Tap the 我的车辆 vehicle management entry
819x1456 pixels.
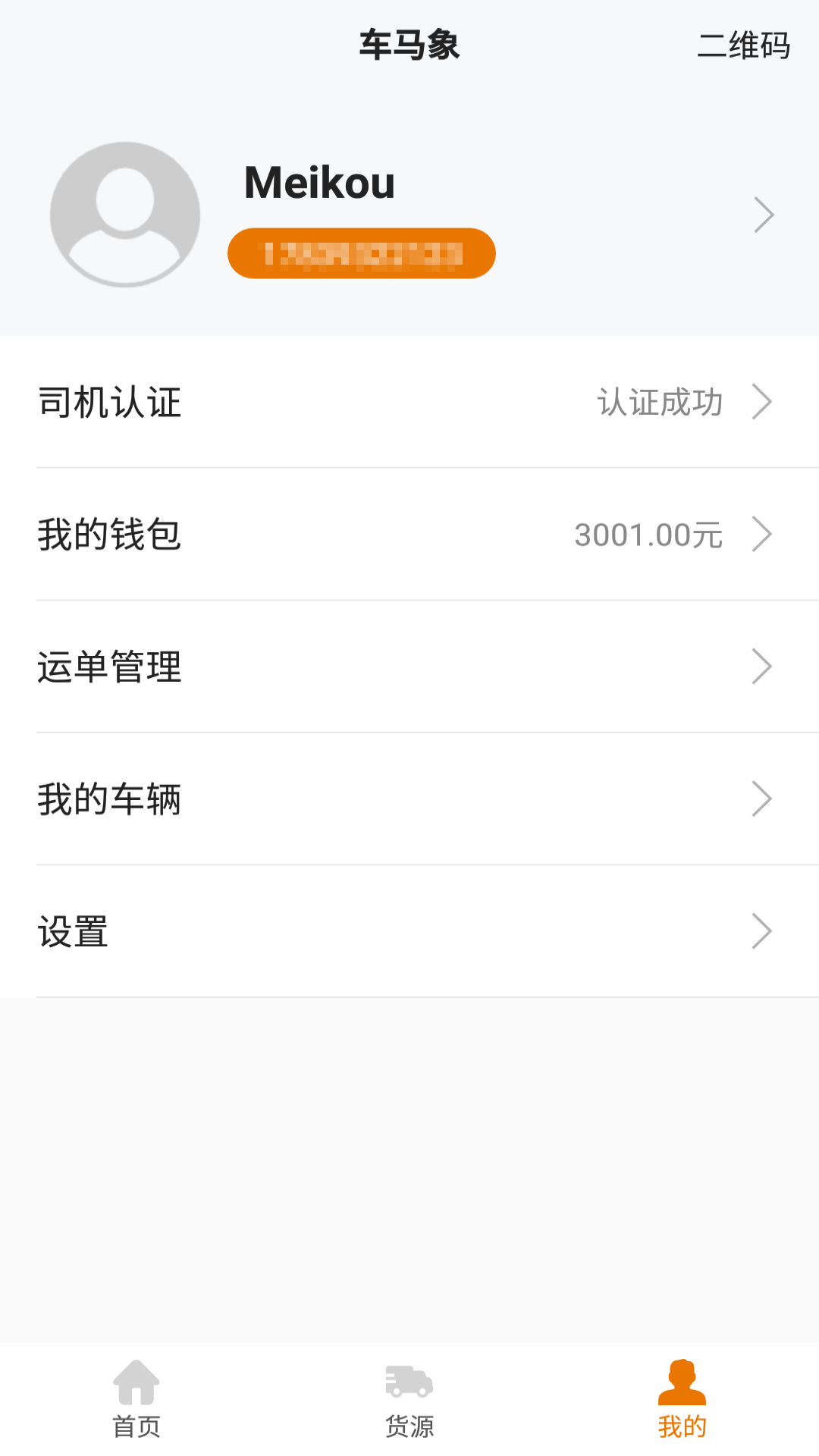point(409,799)
